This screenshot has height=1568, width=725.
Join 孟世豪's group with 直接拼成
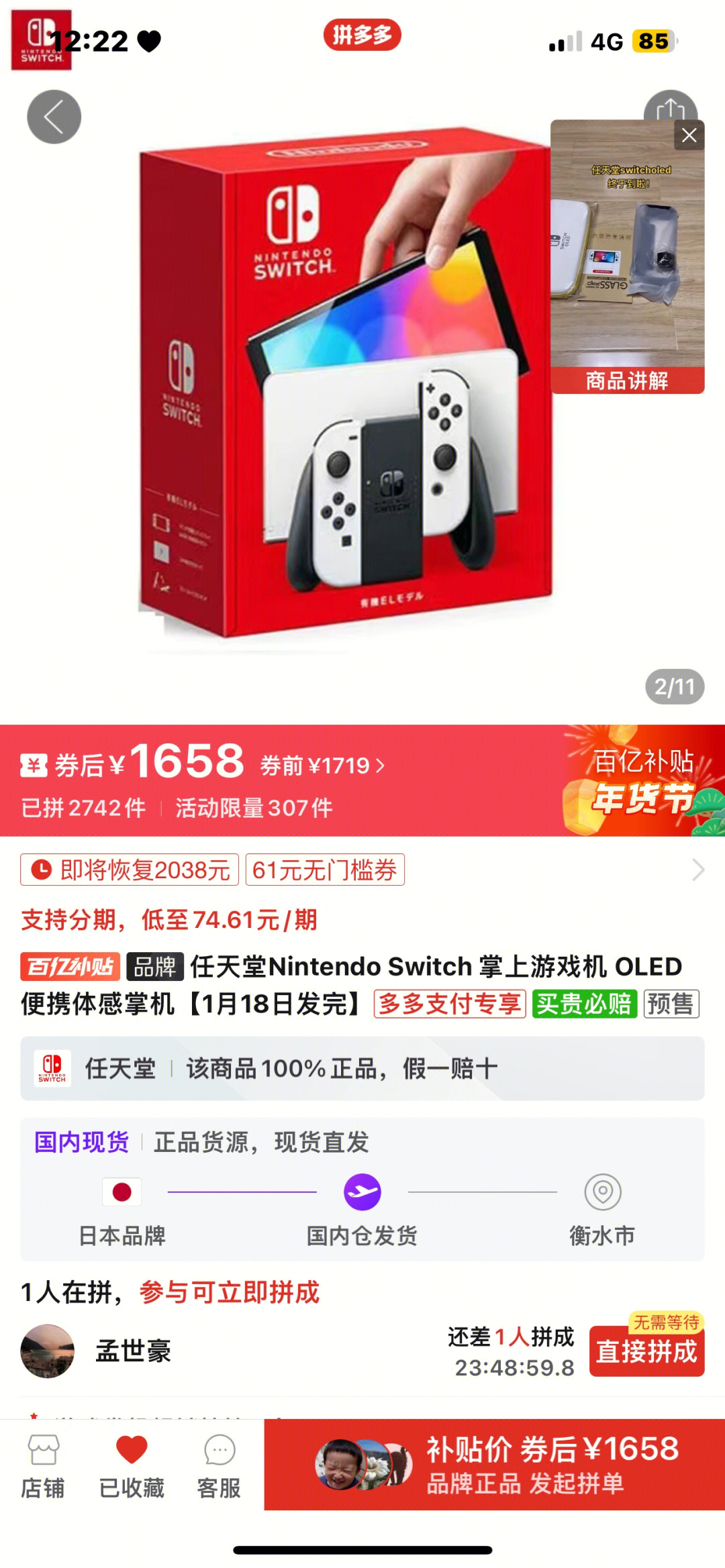646,1351
